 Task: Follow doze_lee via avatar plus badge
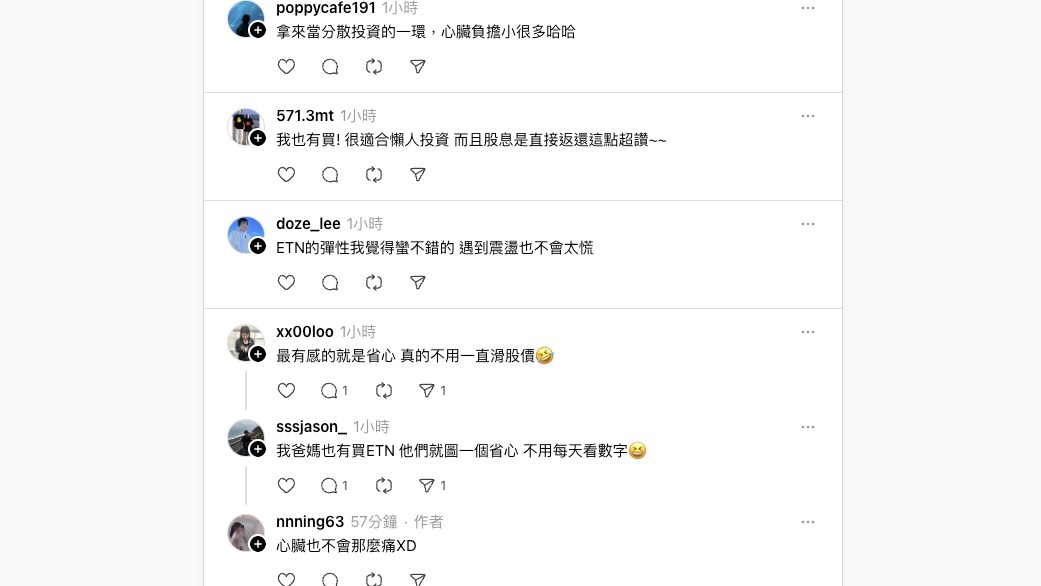coord(258,246)
